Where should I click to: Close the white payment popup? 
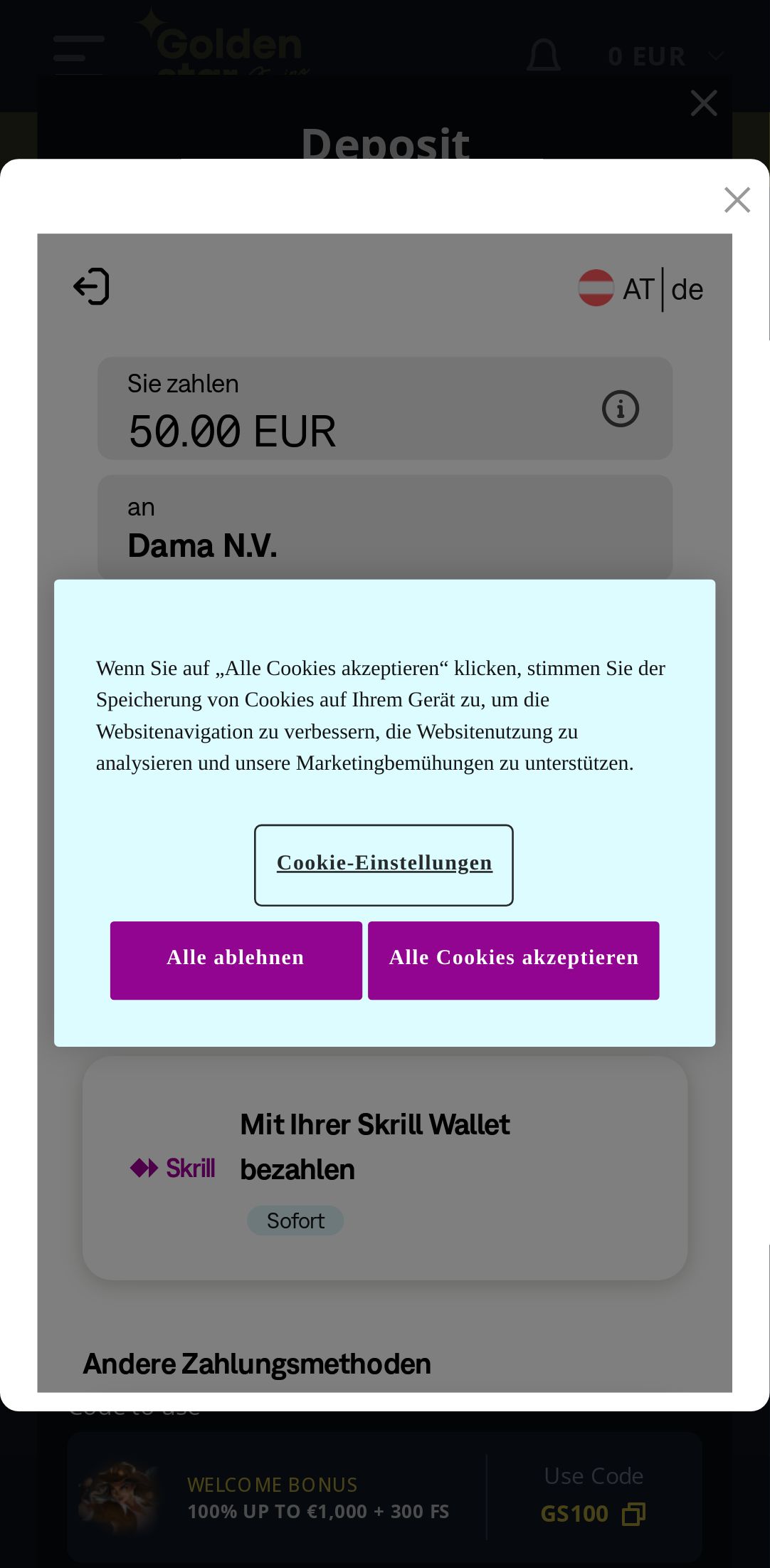pos(737,200)
